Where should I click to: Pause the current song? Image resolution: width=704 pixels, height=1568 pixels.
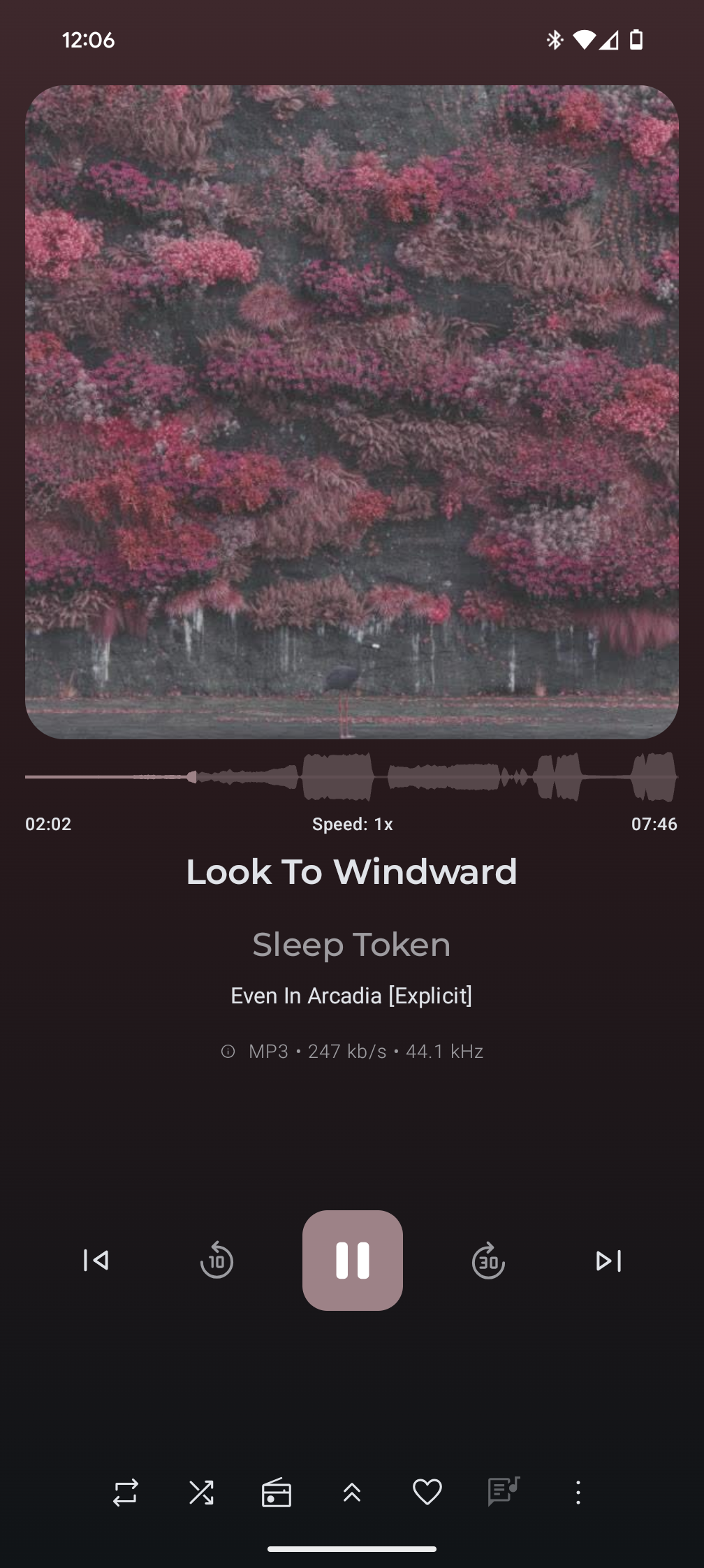pos(352,1260)
